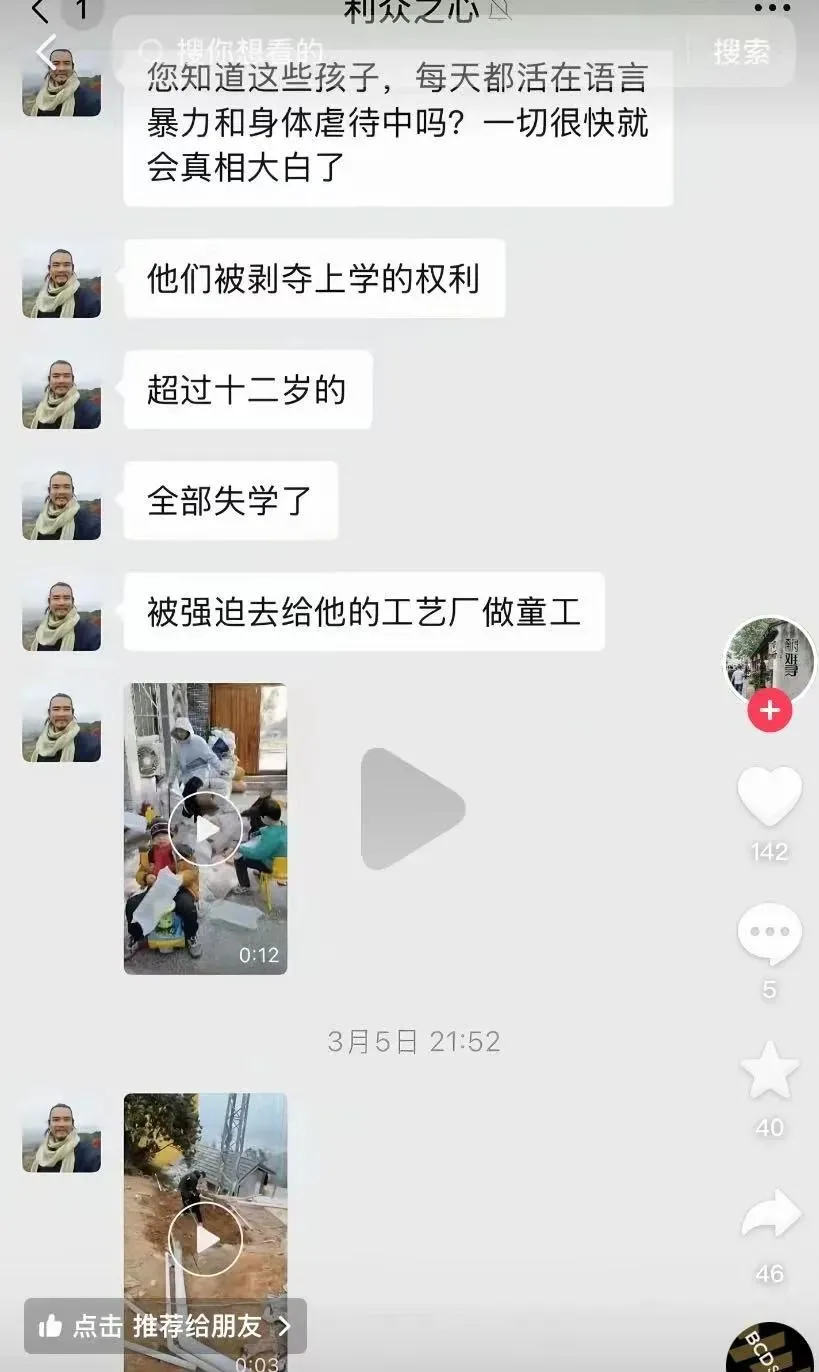Follow the author with the red plus
Screen dimensions: 819x1372
pyautogui.click(x=769, y=711)
